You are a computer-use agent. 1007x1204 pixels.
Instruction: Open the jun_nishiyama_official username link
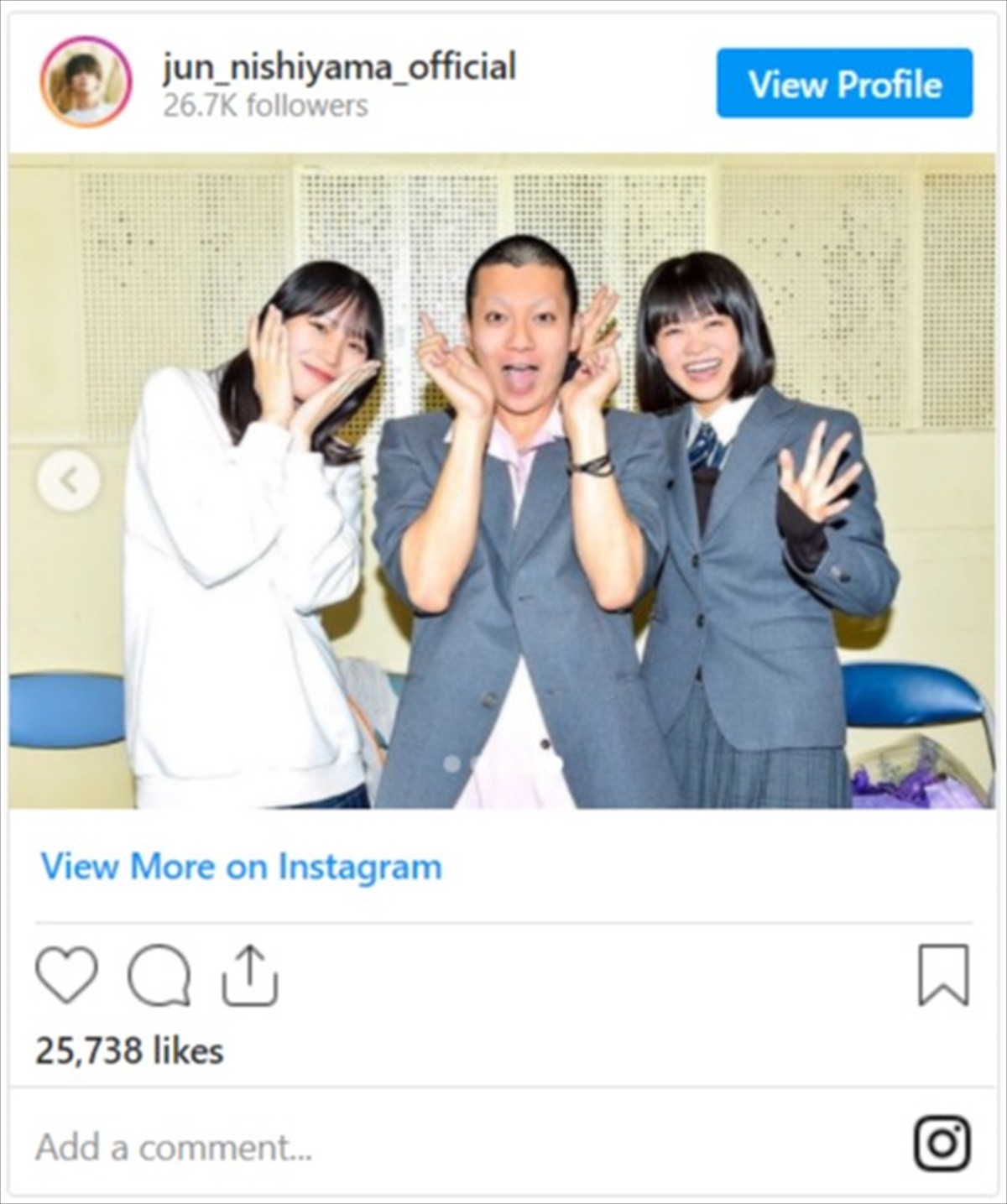click(x=339, y=67)
